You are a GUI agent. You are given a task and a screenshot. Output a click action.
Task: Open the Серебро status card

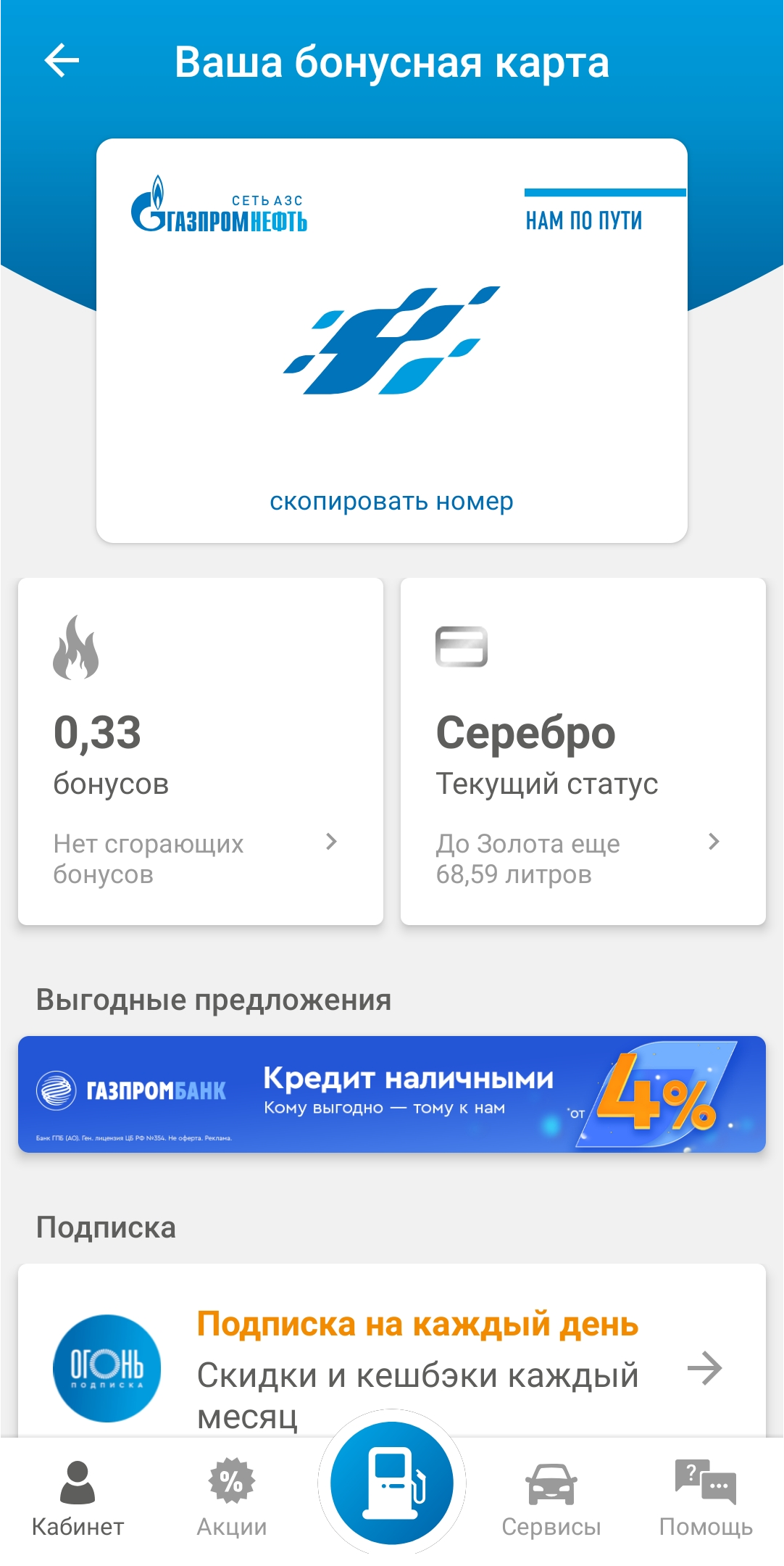click(583, 751)
